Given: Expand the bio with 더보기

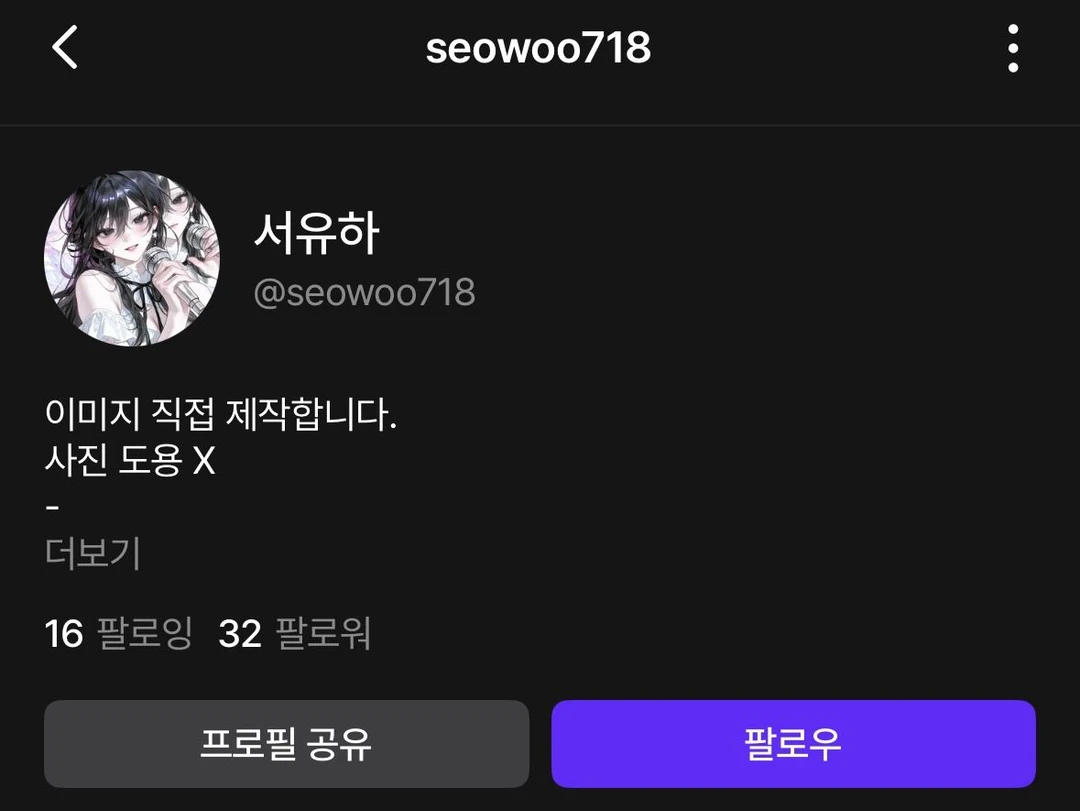Looking at the screenshot, I should [x=93, y=553].
